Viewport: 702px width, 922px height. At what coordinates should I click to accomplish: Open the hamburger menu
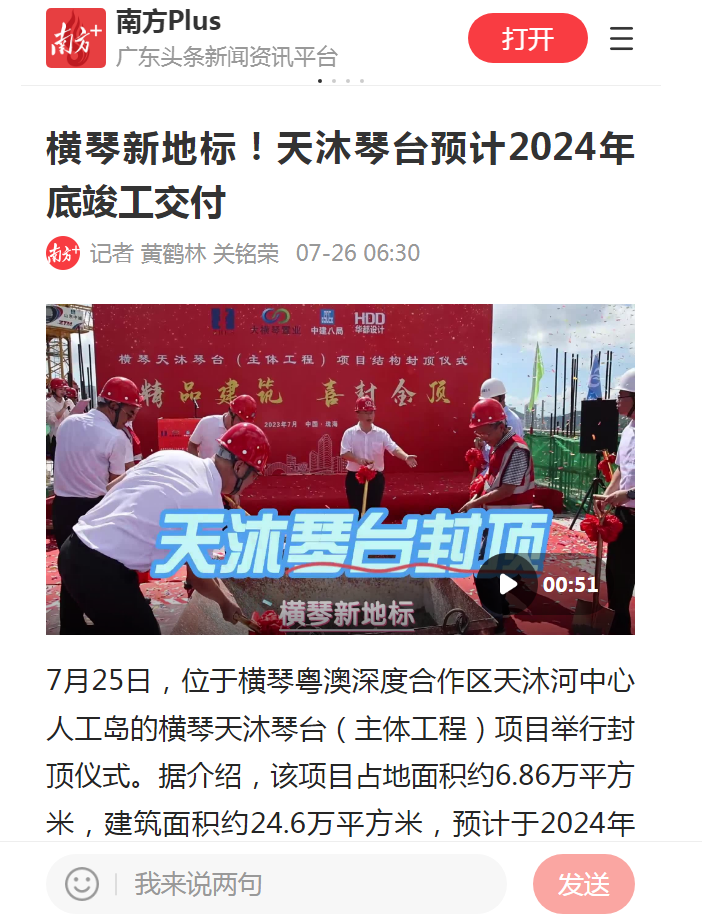click(x=621, y=39)
